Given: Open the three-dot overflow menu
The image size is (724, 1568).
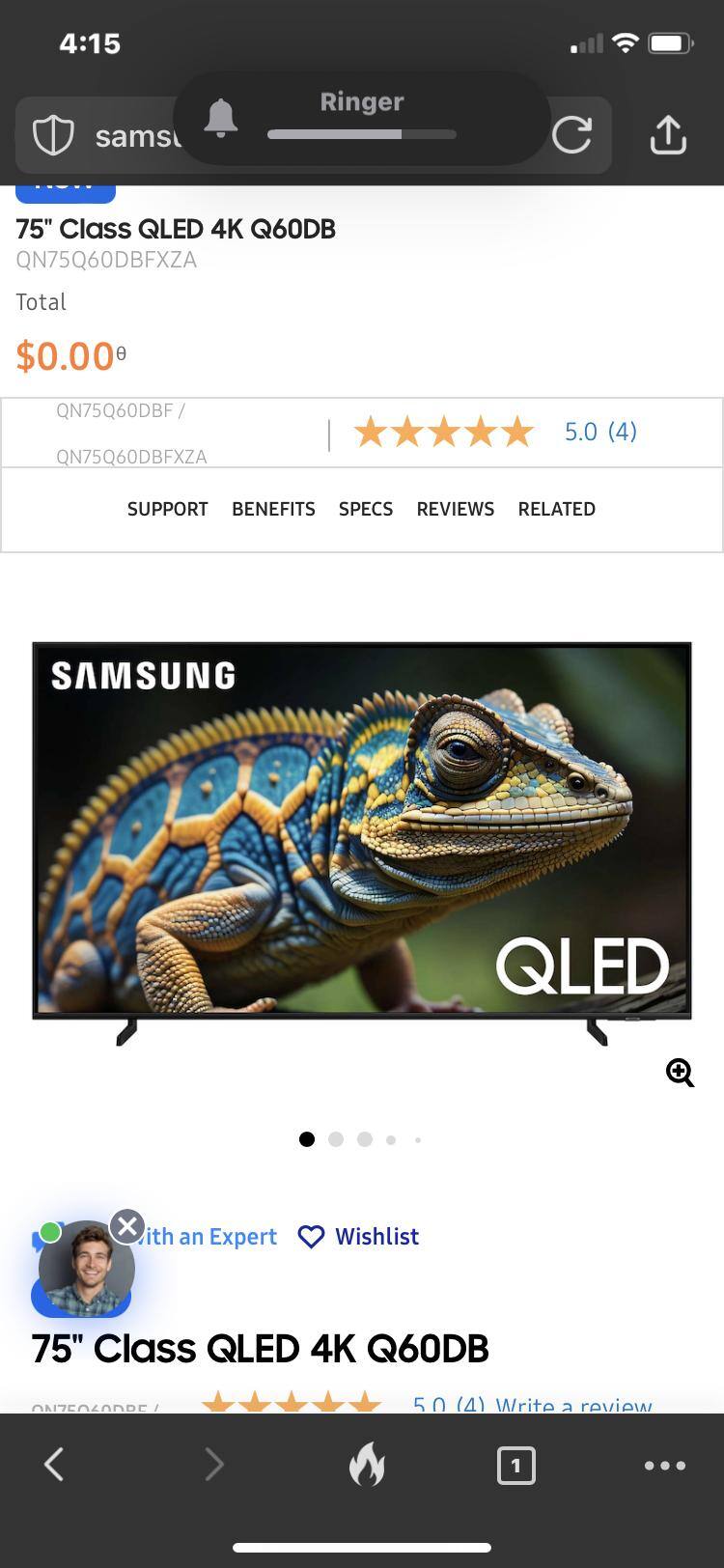Looking at the screenshot, I should pyautogui.click(x=665, y=1465).
